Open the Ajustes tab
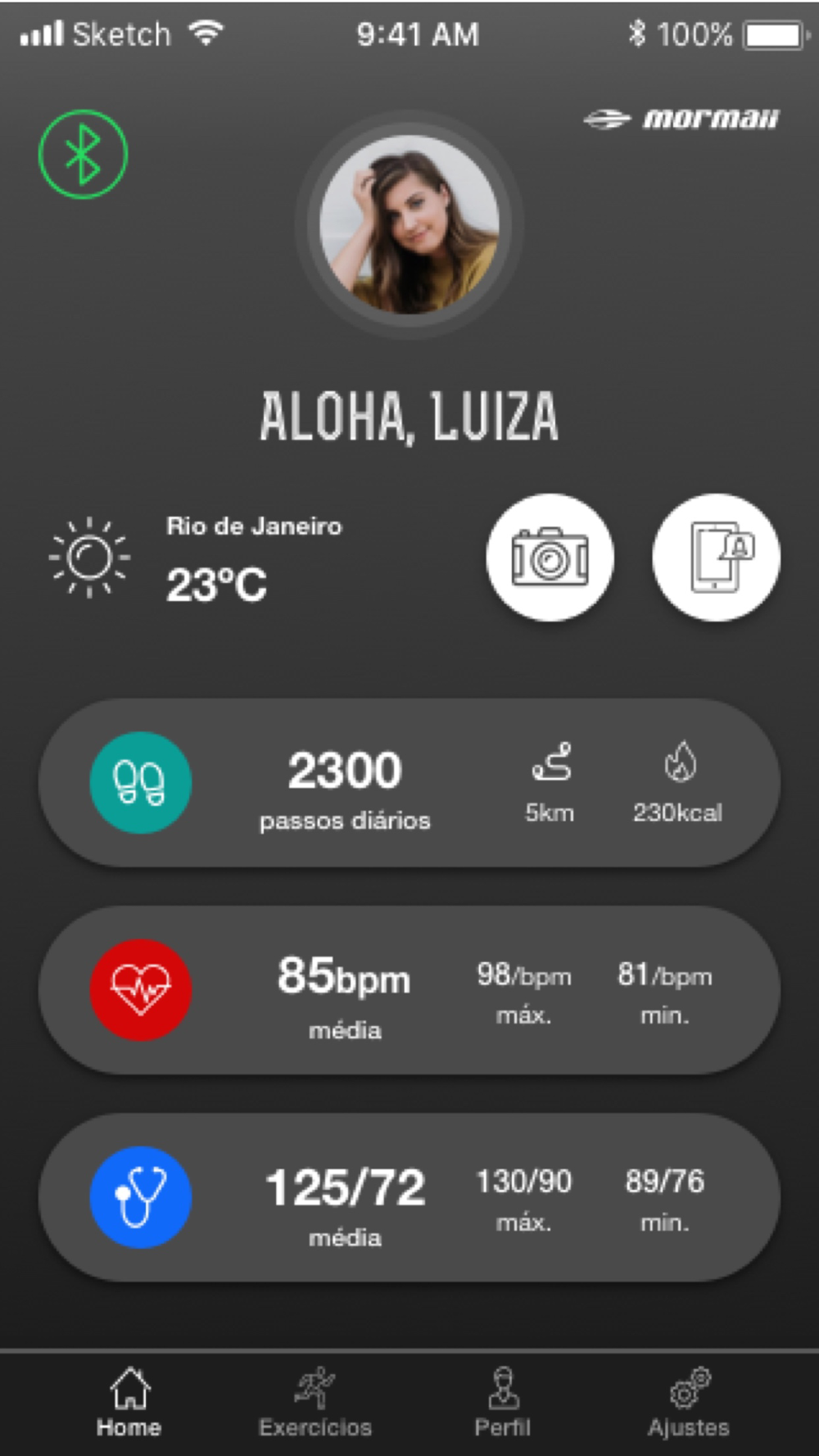This screenshot has height=1456, width=819. tap(689, 1402)
